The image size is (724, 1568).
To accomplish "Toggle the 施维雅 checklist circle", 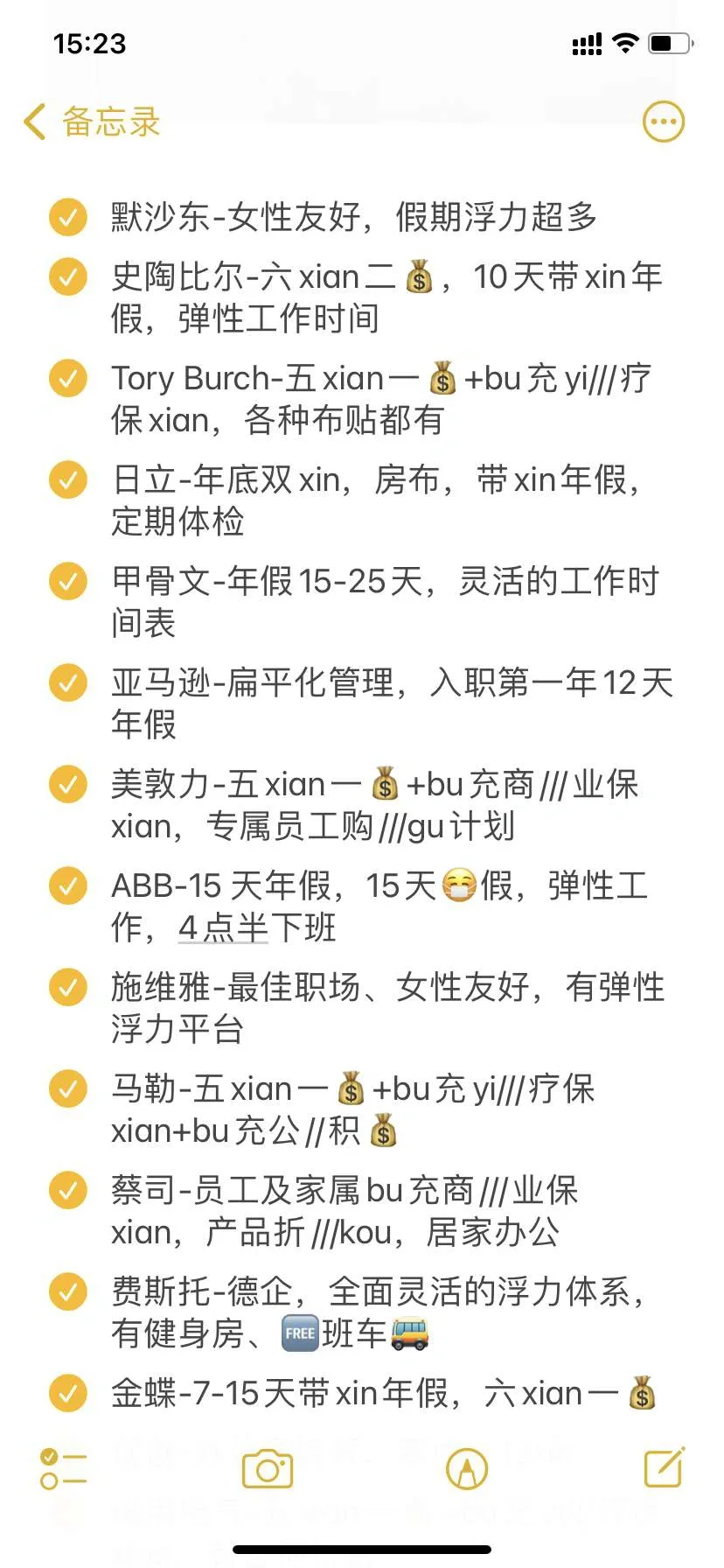I will [x=68, y=987].
